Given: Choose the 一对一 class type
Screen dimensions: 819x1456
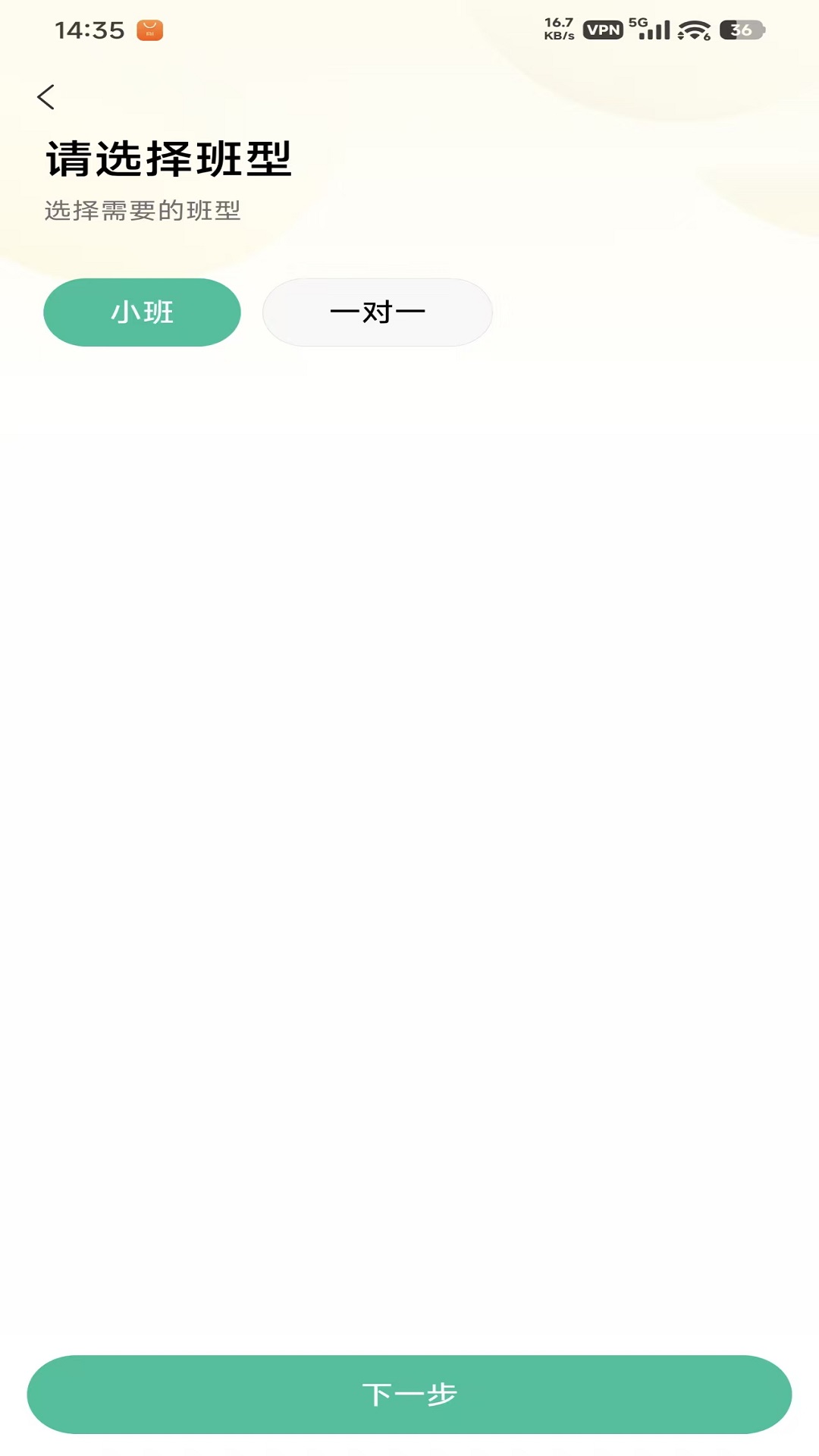Looking at the screenshot, I should [x=378, y=312].
